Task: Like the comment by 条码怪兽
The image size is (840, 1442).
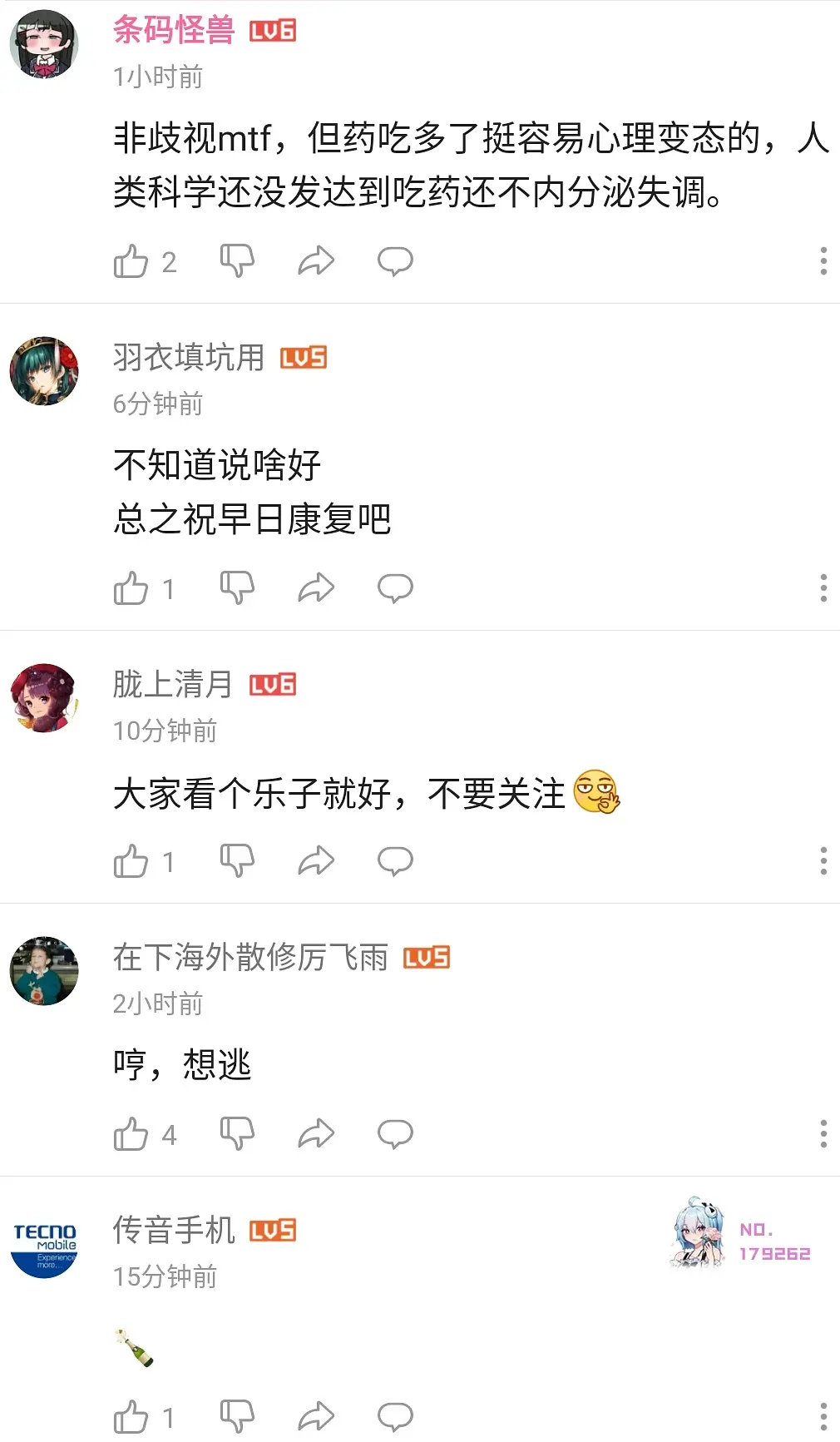Action: (131, 261)
